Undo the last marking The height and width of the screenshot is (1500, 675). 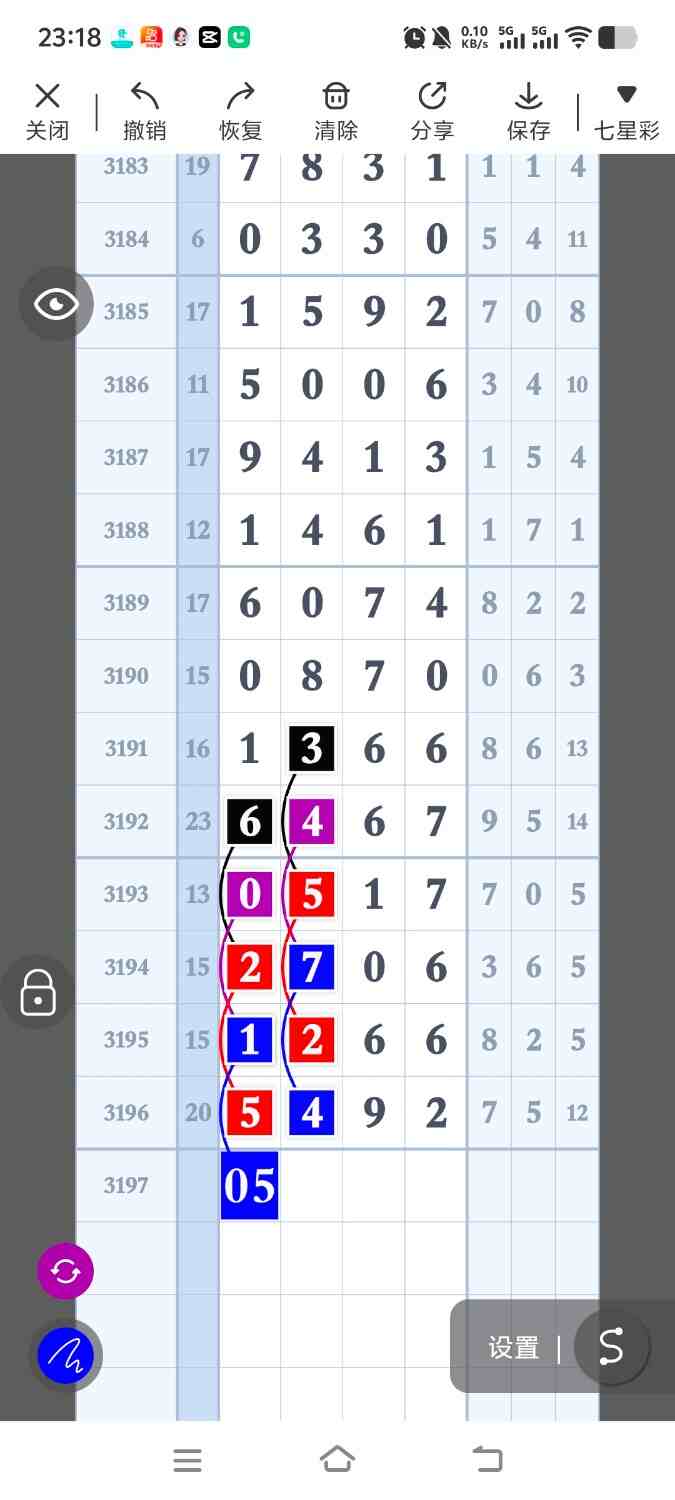coord(144,110)
